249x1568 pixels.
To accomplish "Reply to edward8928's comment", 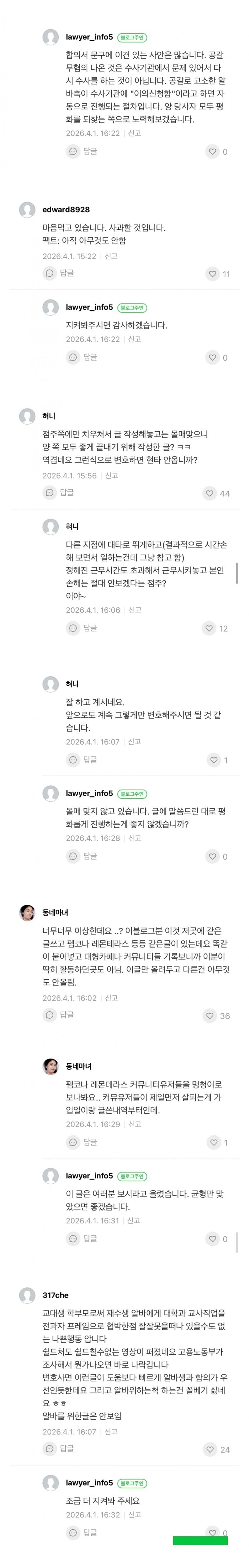I will click(60, 273).
